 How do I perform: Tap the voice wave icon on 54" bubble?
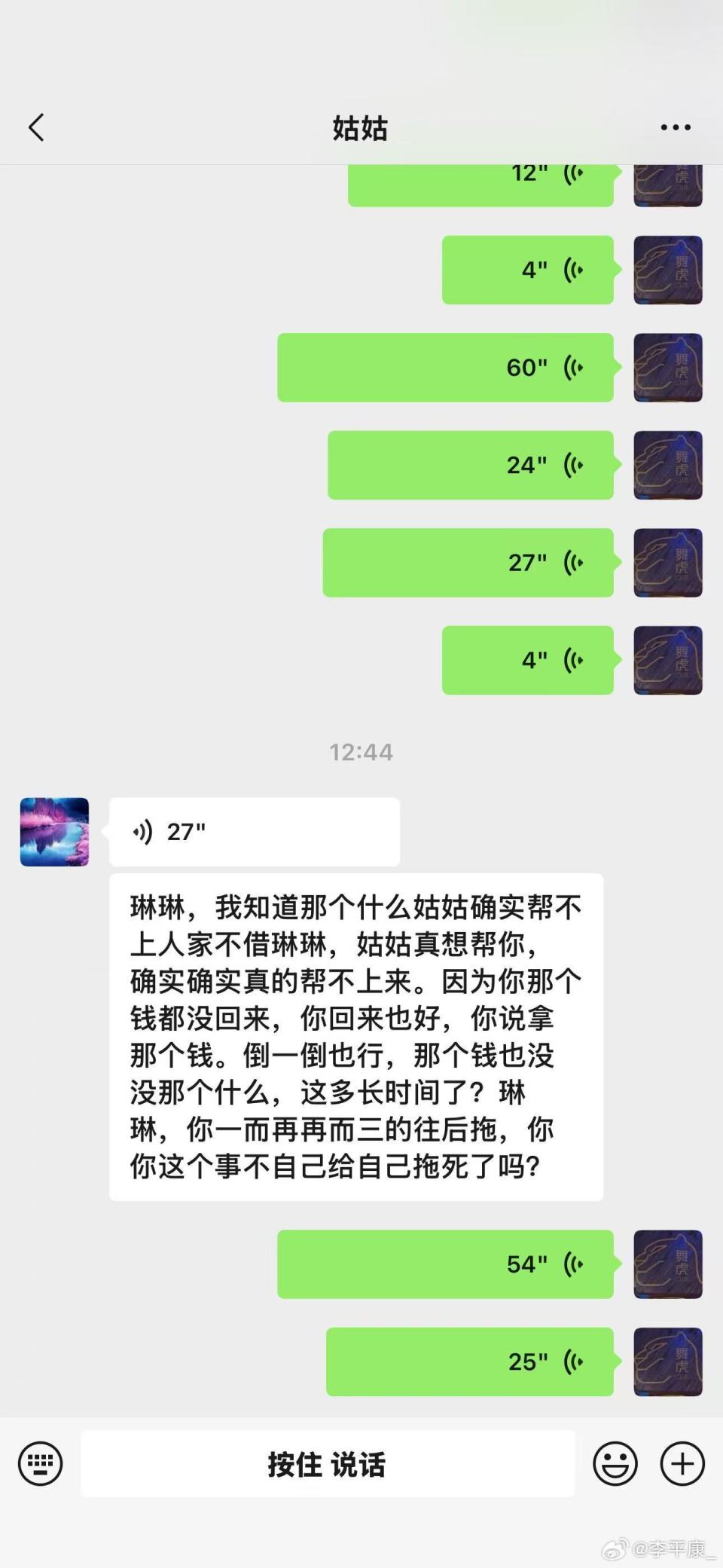point(573,1264)
